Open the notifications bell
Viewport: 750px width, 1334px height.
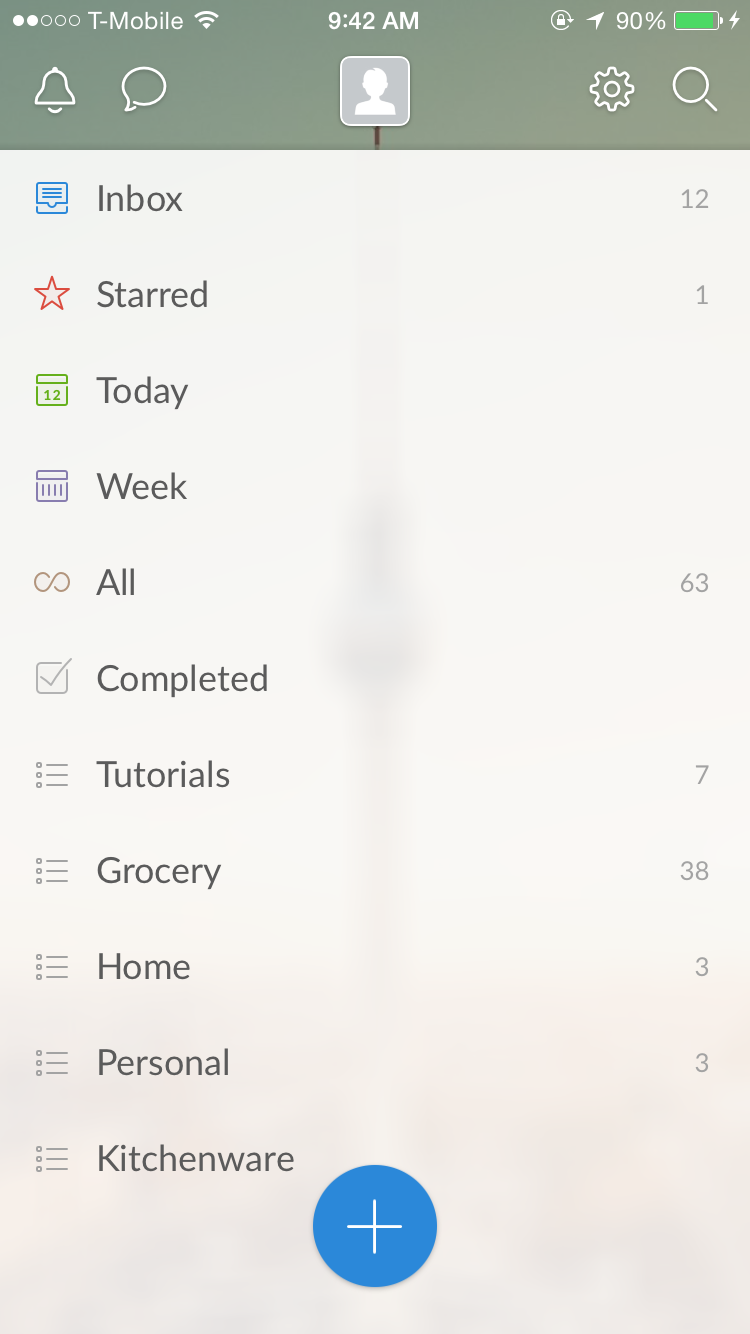(55, 91)
